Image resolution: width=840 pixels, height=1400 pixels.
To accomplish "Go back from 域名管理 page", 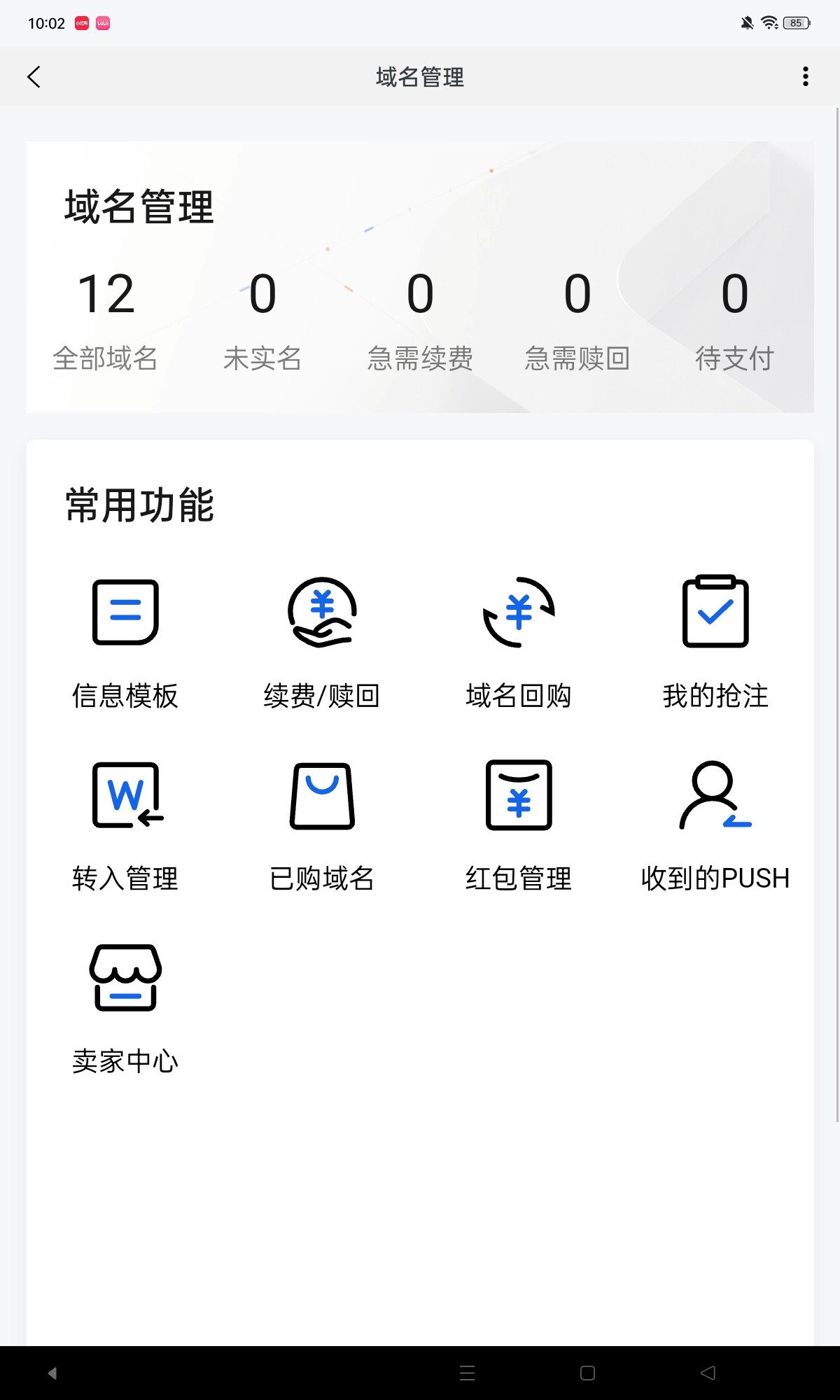I will 34,77.
